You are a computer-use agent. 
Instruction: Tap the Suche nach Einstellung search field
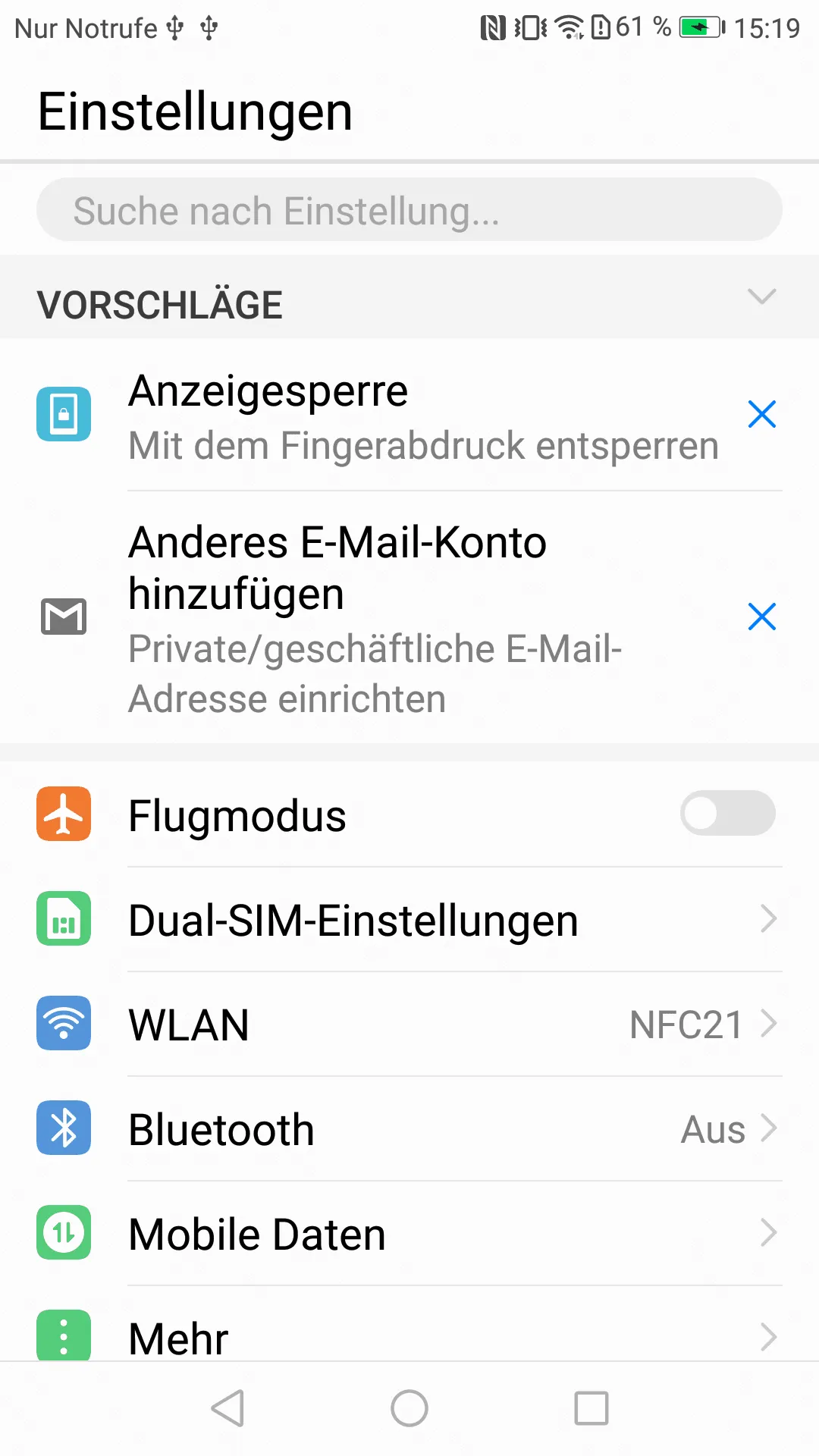[x=409, y=210]
